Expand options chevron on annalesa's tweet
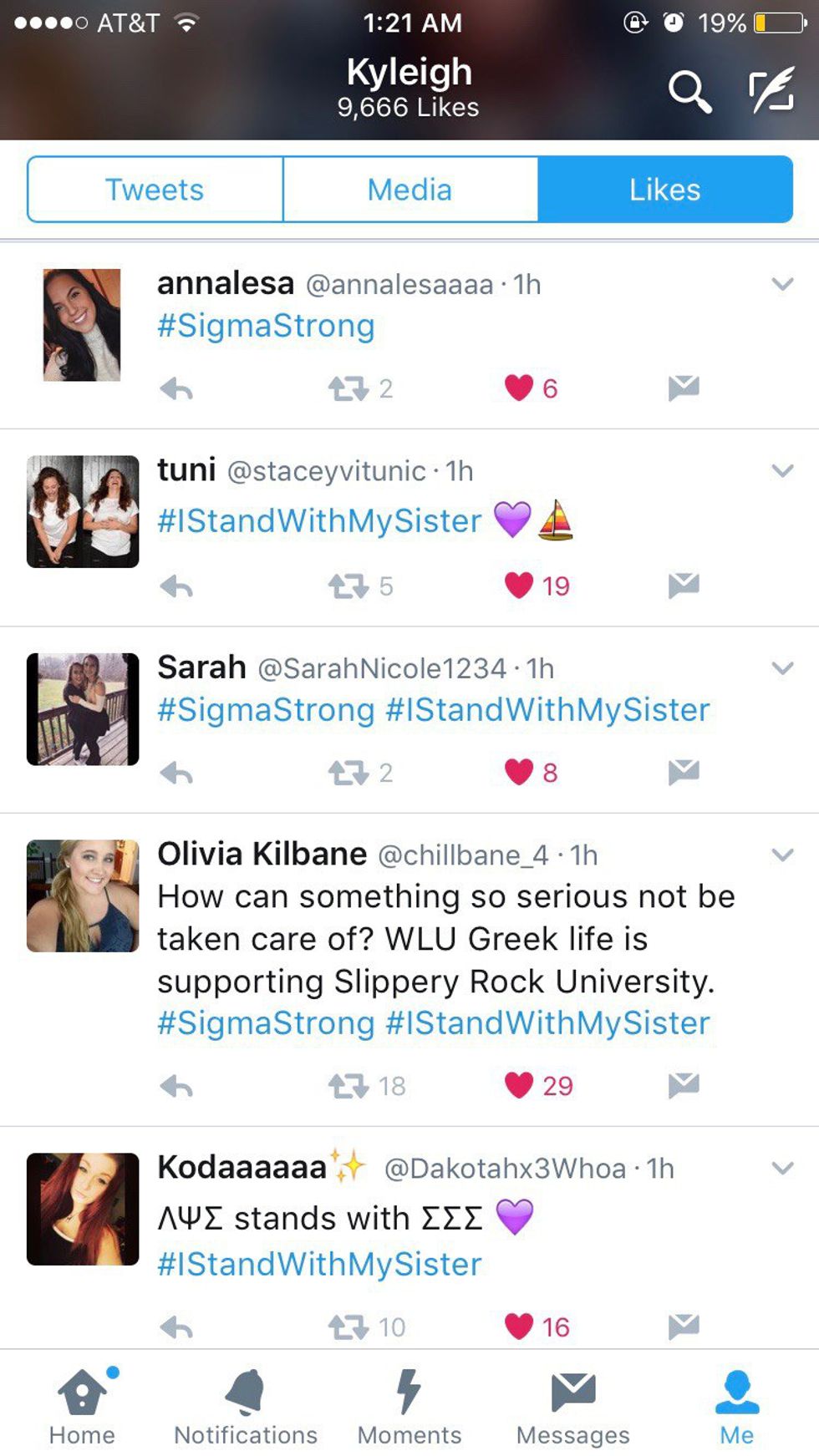 [x=782, y=284]
